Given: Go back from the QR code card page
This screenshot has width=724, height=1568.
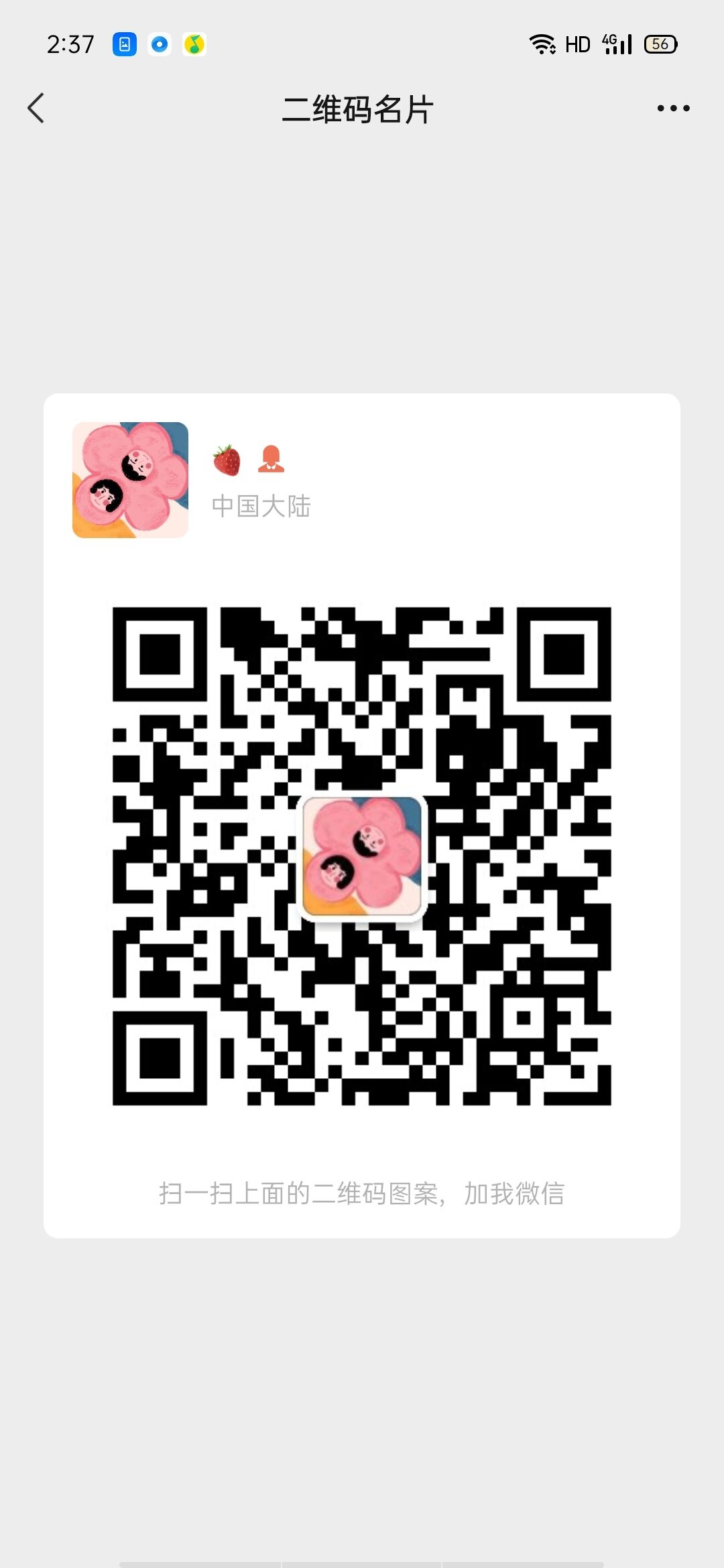Looking at the screenshot, I should pos(36,109).
